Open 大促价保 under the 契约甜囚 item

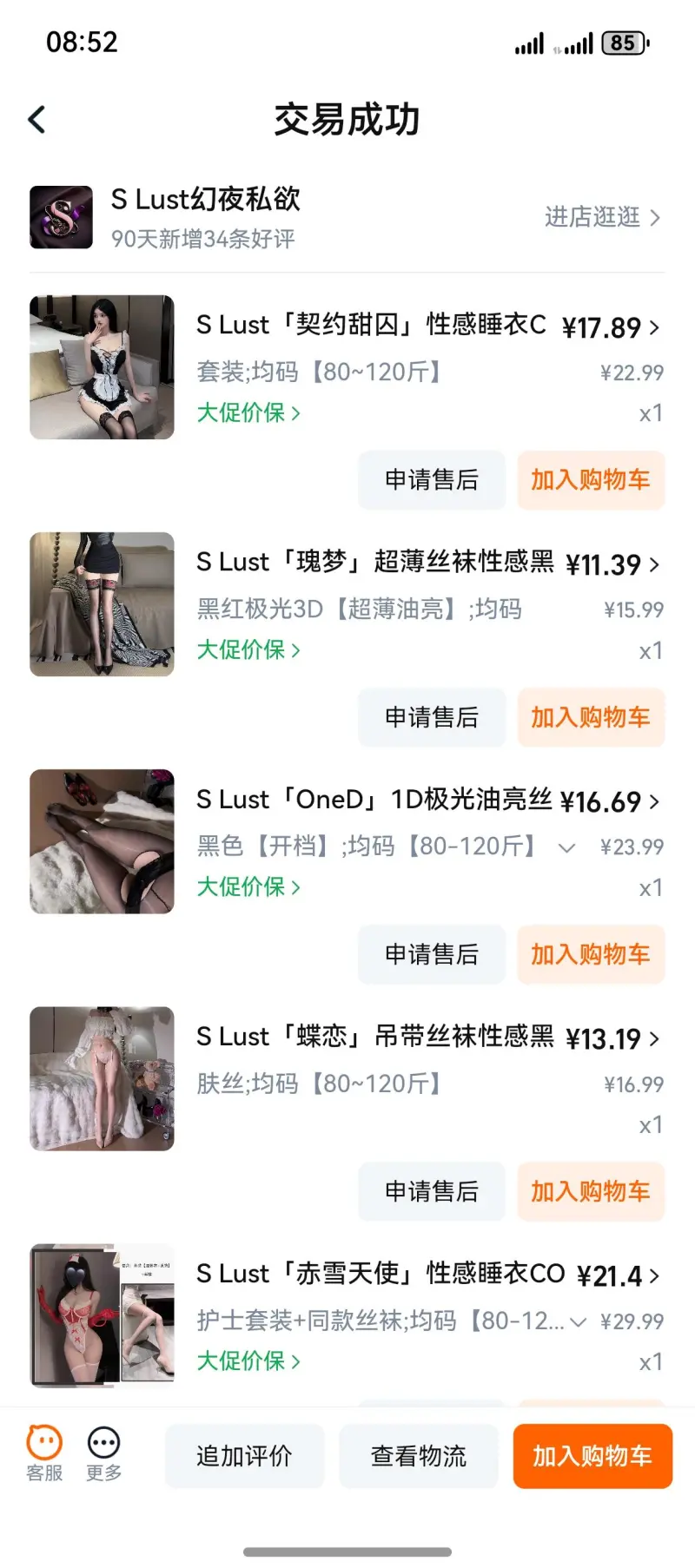pos(248,413)
